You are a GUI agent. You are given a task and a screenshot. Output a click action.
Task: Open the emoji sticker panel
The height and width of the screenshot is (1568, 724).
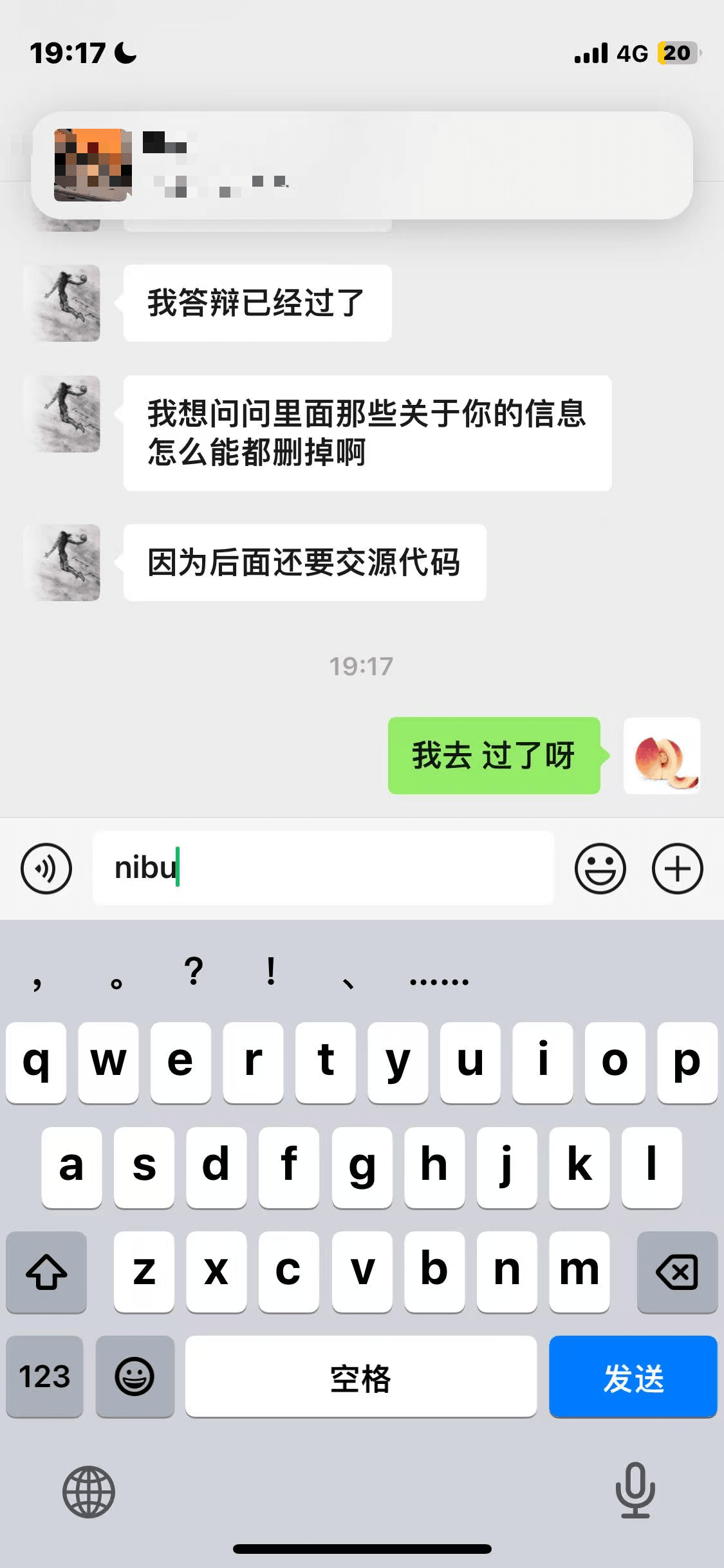click(x=600, y=868)
